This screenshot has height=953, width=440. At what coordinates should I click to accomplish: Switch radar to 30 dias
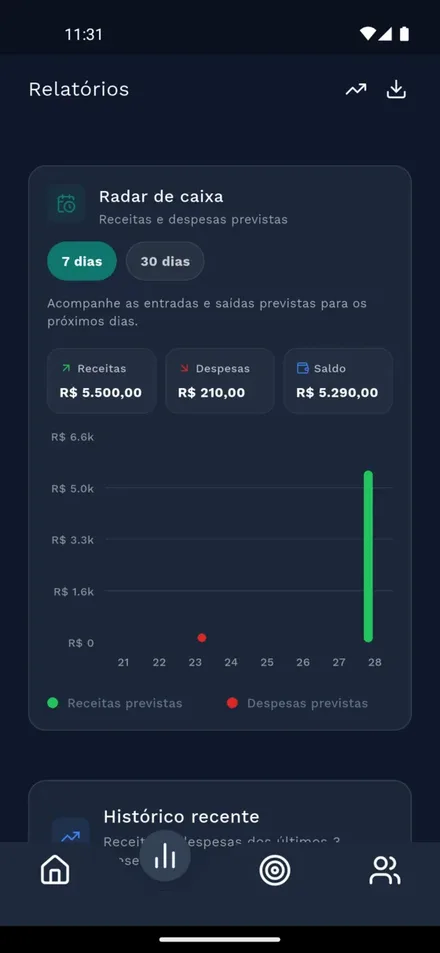coord(165,261)
